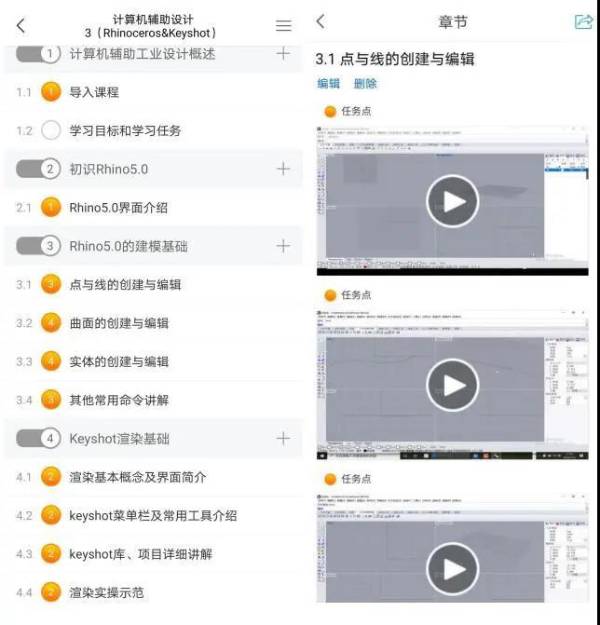Image resolution: width=600 pixels, height=625 pixels.
Task: Tap the 删除 link
Action: [x=365, y=84]
